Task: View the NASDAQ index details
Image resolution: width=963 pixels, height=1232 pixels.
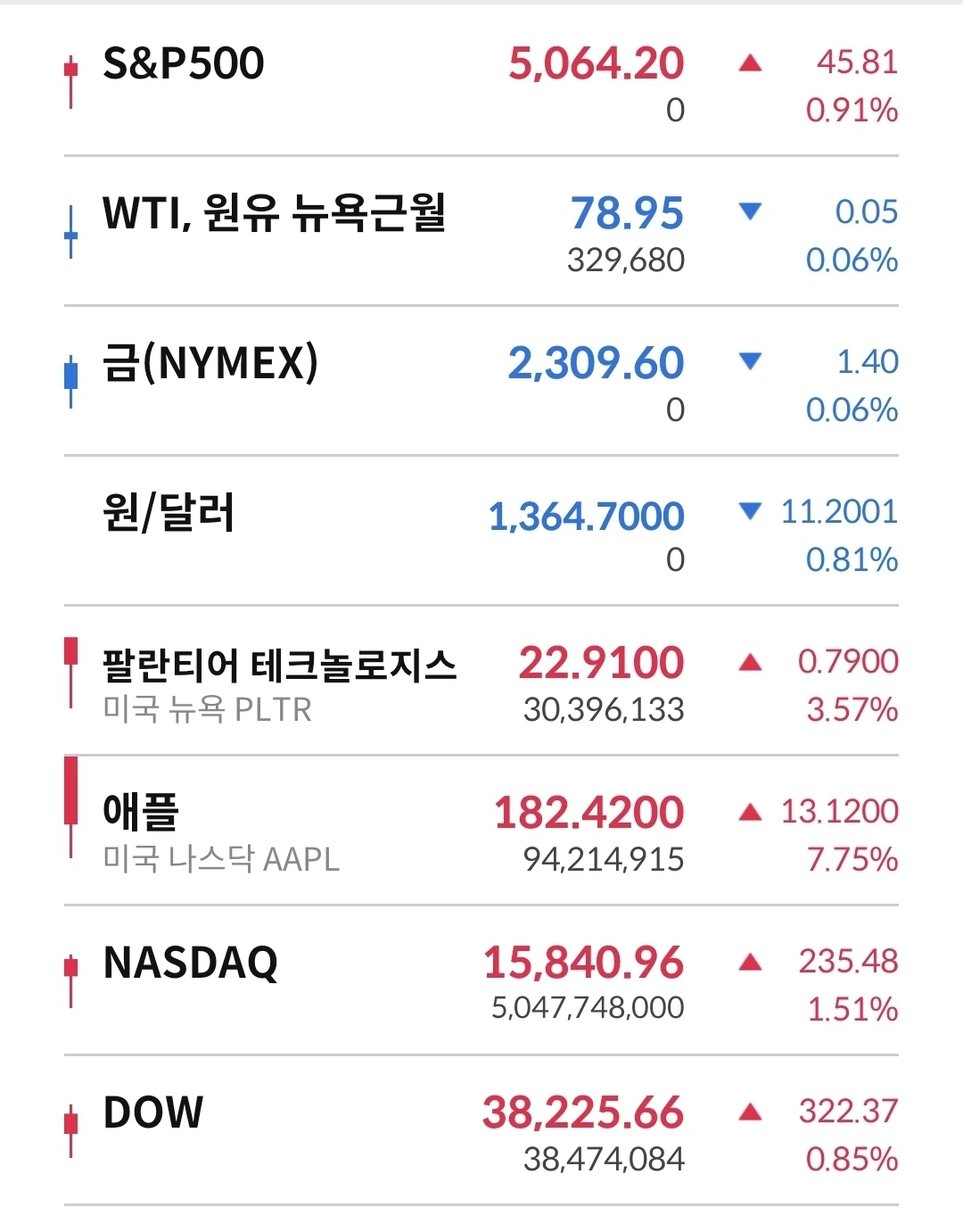Action: tap(191, 963)
